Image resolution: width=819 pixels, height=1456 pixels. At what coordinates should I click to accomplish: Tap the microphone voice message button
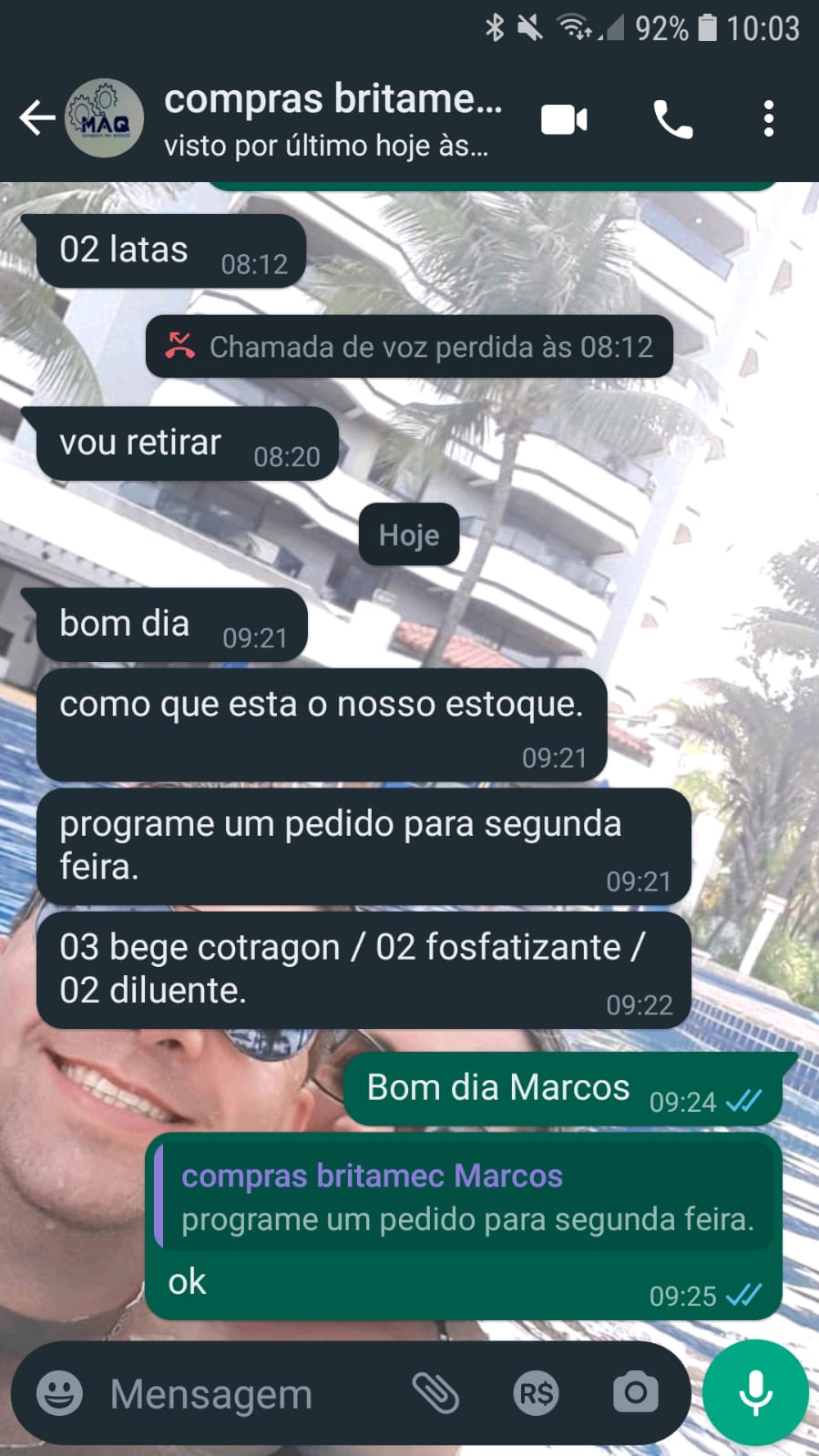click(755, 1393)
